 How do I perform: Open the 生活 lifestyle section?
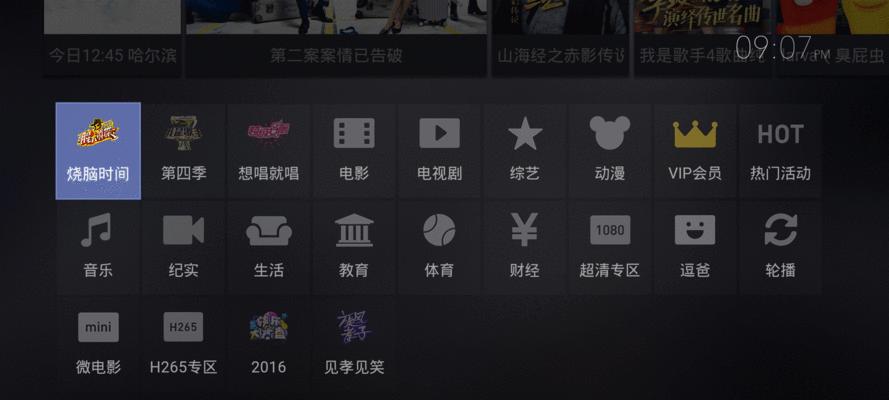[x=268, y=247]
